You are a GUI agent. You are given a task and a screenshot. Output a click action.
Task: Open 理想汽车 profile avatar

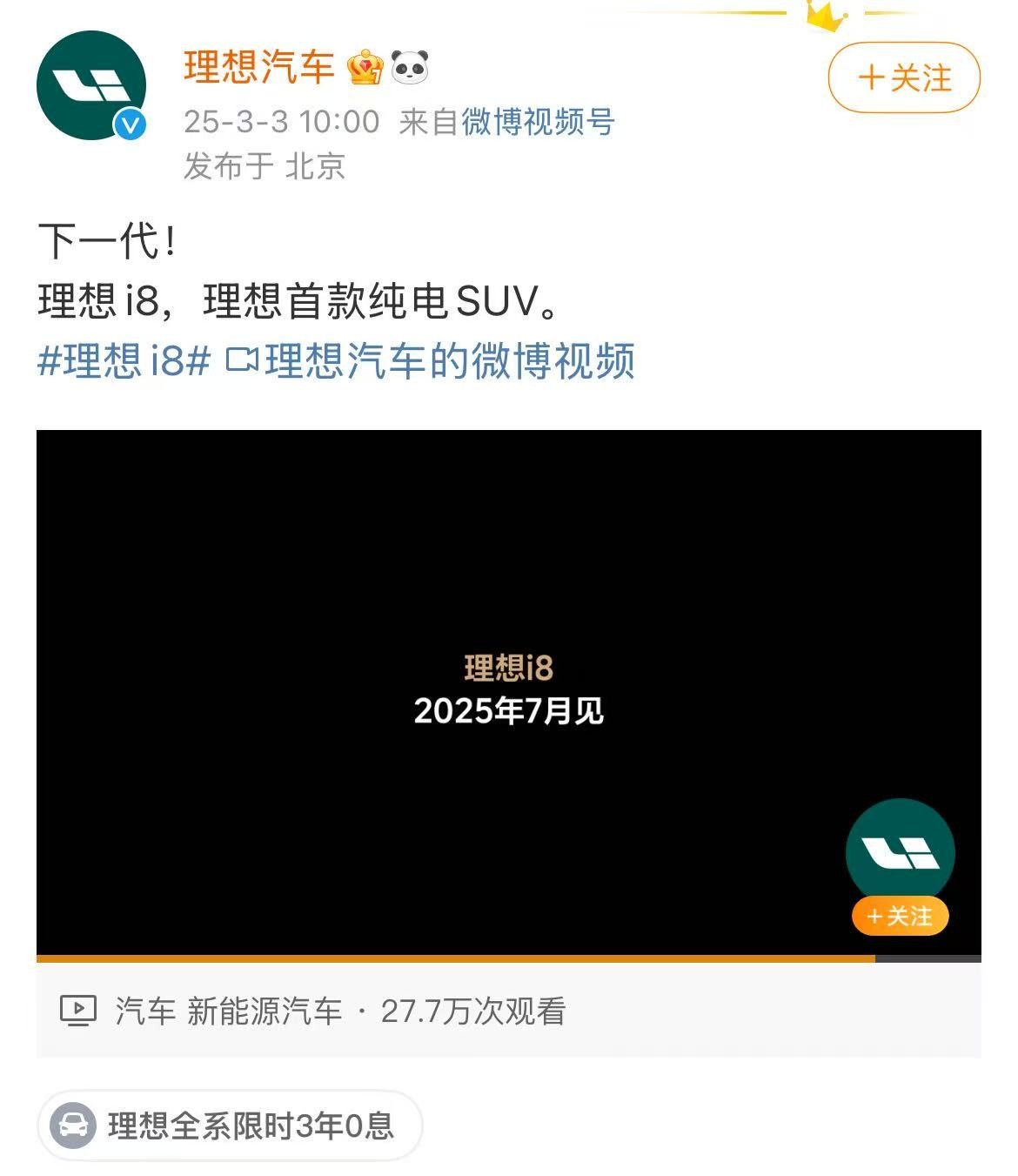pyautogui.click(x=90, y=86)
